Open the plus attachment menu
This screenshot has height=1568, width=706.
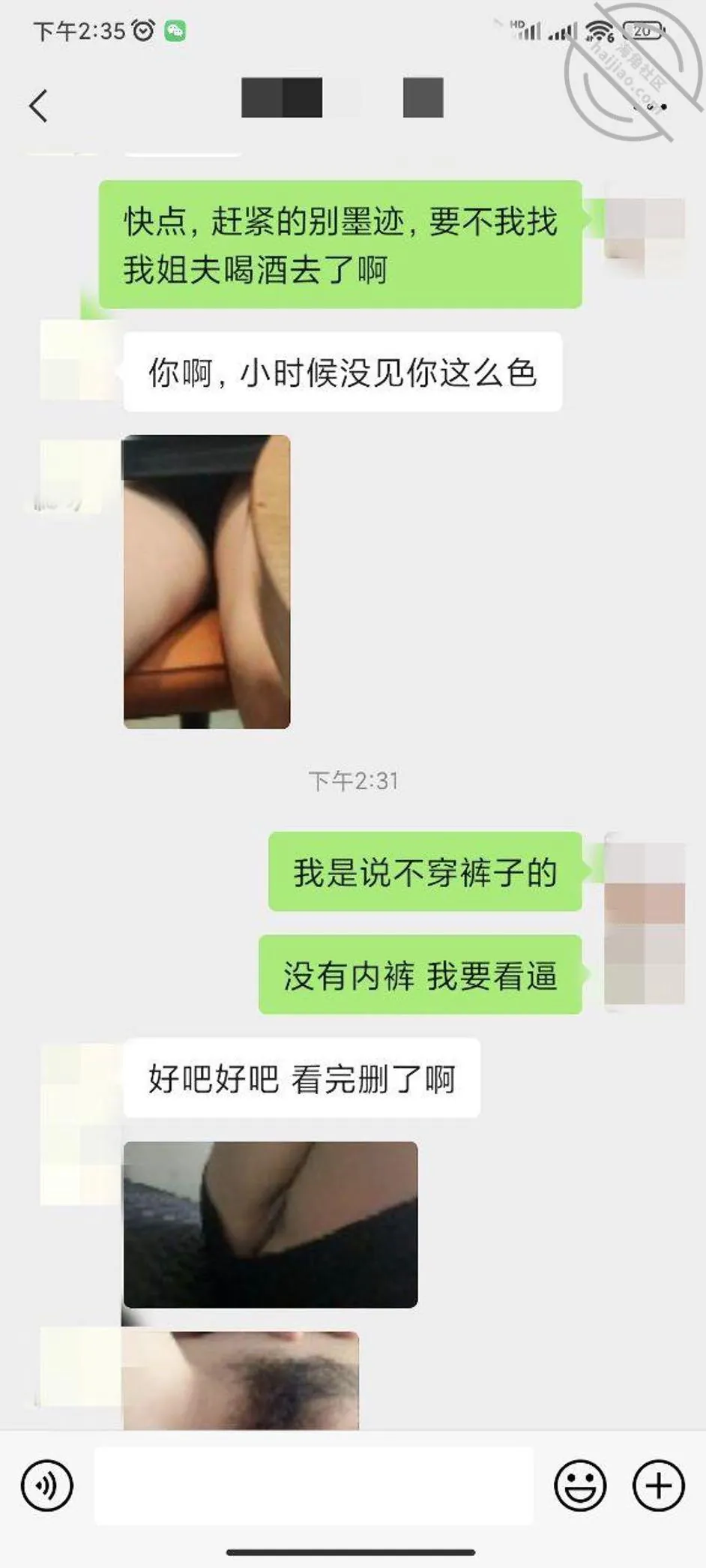(x=658, y=1485)
